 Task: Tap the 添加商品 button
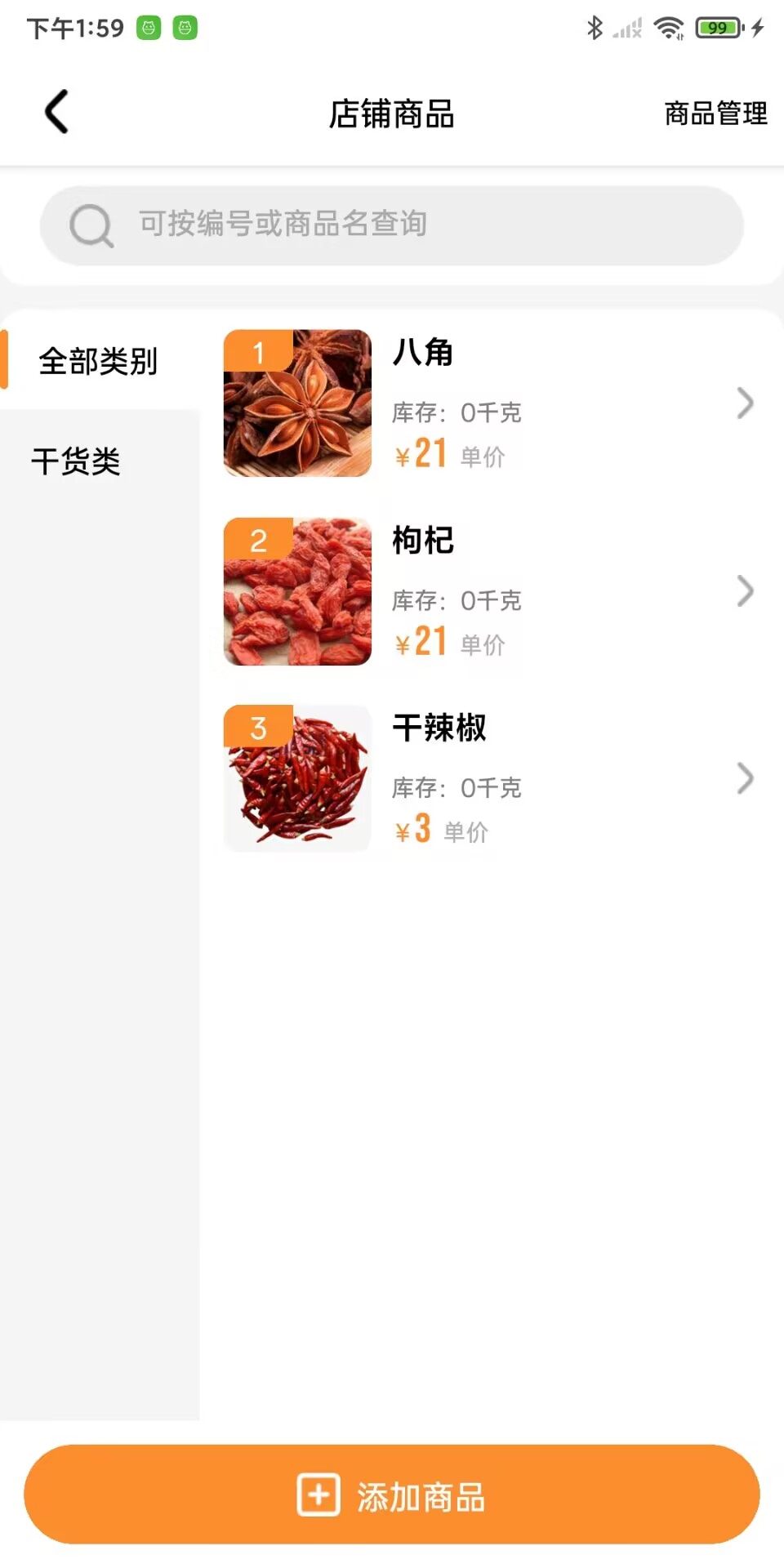point(392,1494)
